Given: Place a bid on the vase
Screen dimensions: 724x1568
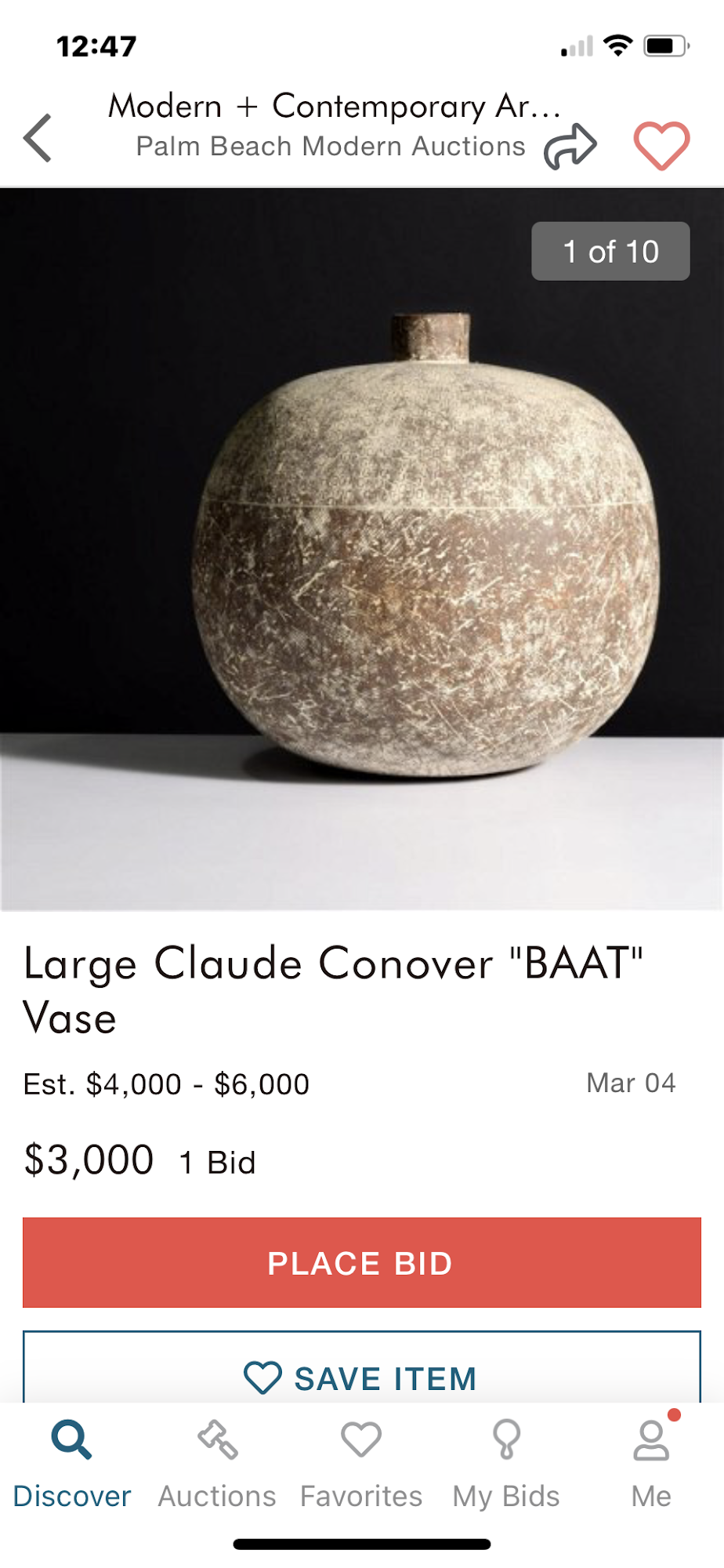Looking at the screenshot, I should pyautogui.click(x=362, y=1262).
